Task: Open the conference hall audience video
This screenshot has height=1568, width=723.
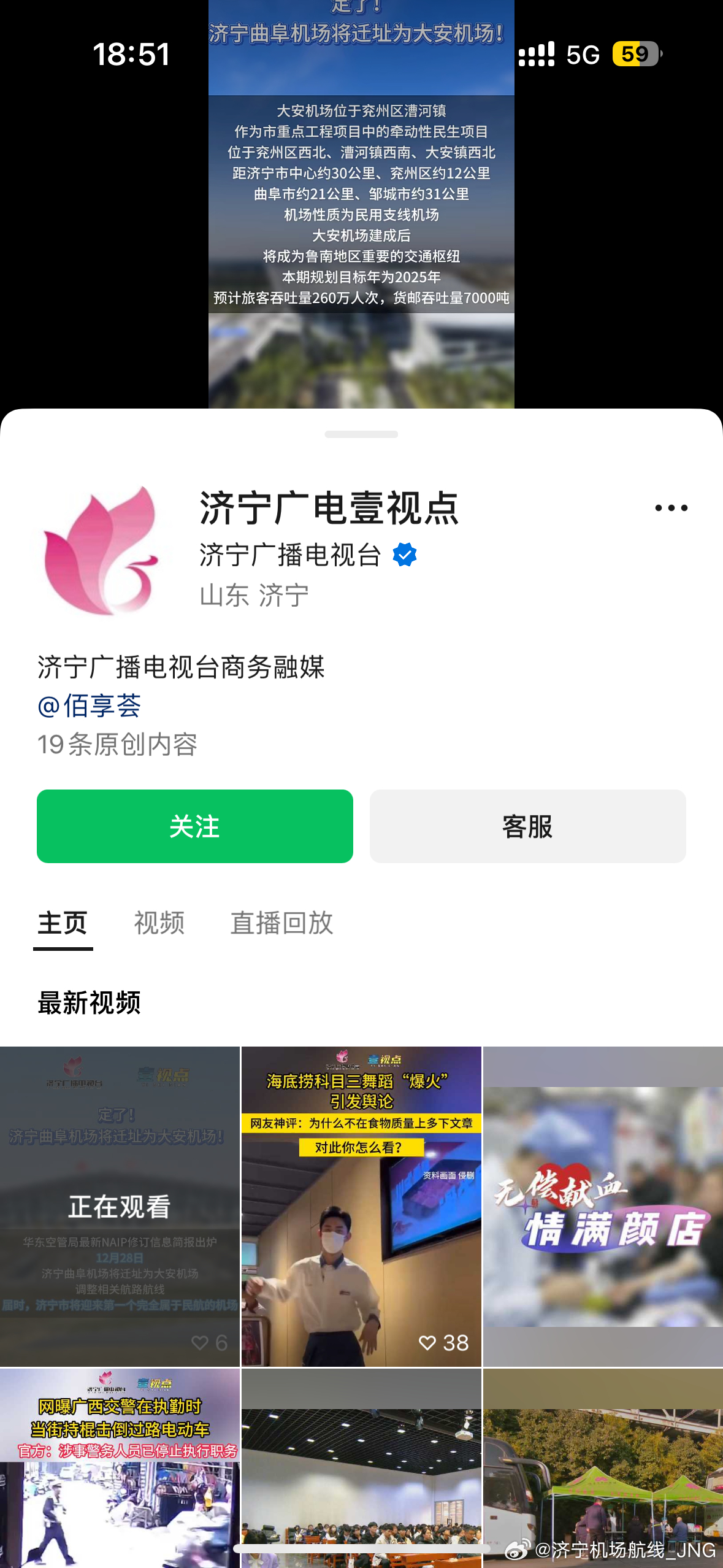Action: click(361, 1468)
